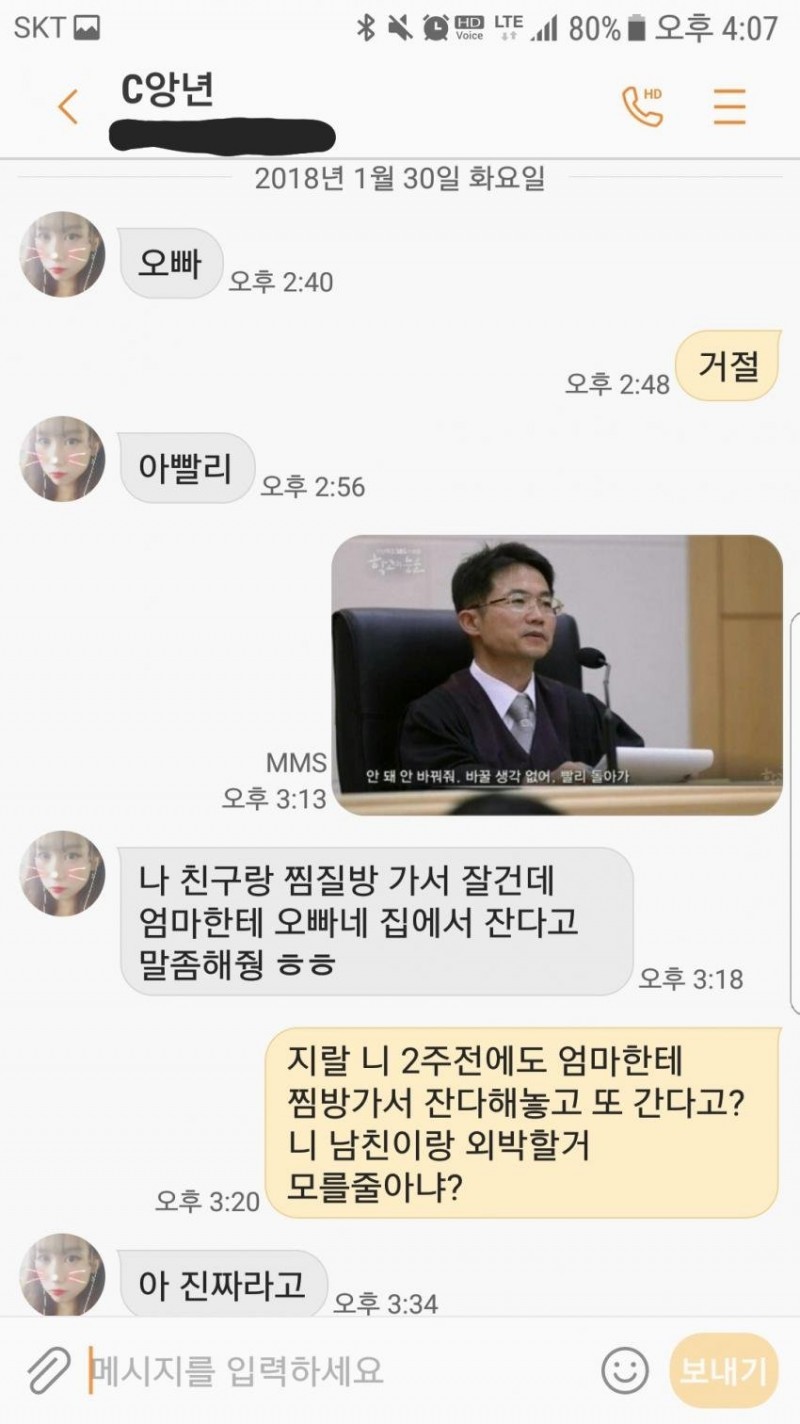The height and width of the screenshot is (1424, 800).
Task: Tap the 보내기 send button
Action: tap(723, 1371)
